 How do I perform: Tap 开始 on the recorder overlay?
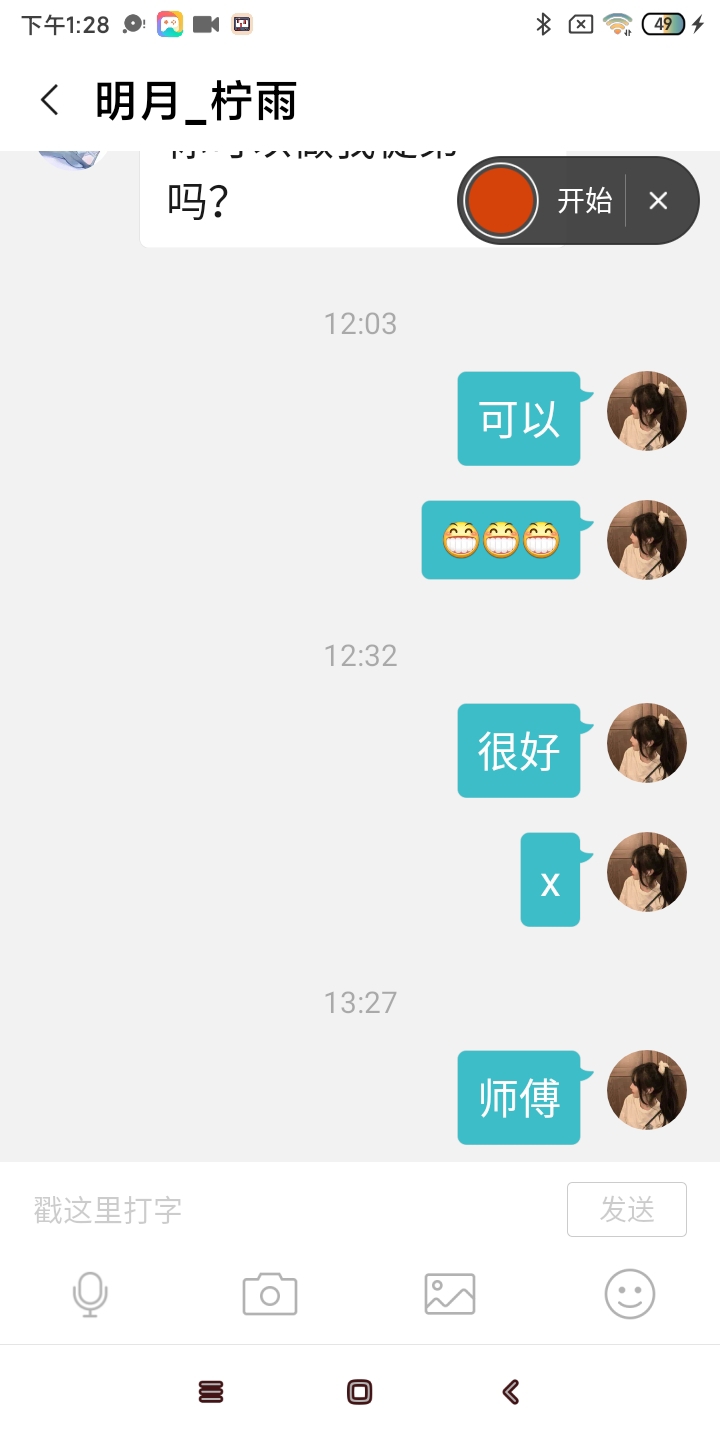584,201
